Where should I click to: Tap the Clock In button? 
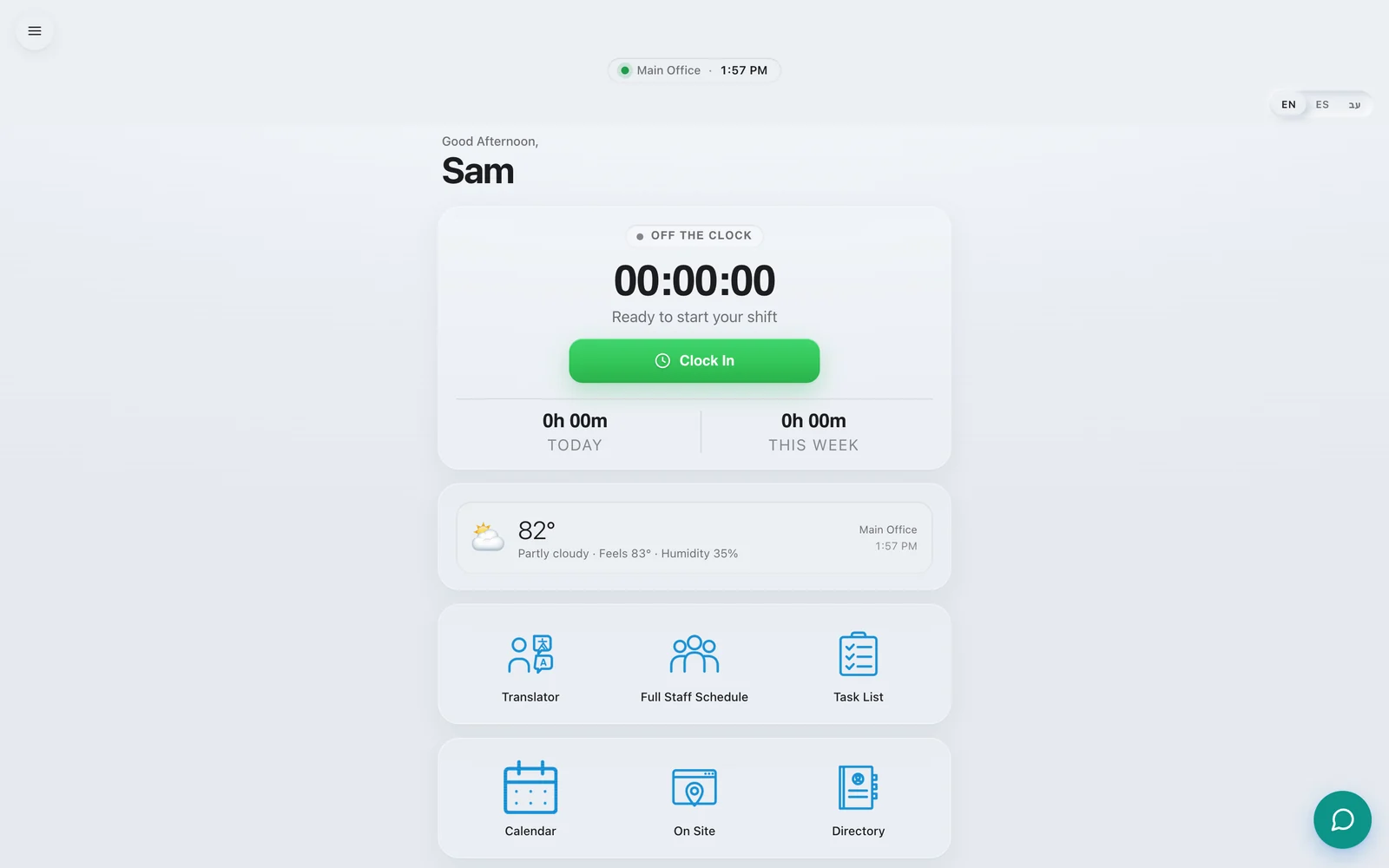(x=694, y=361)
